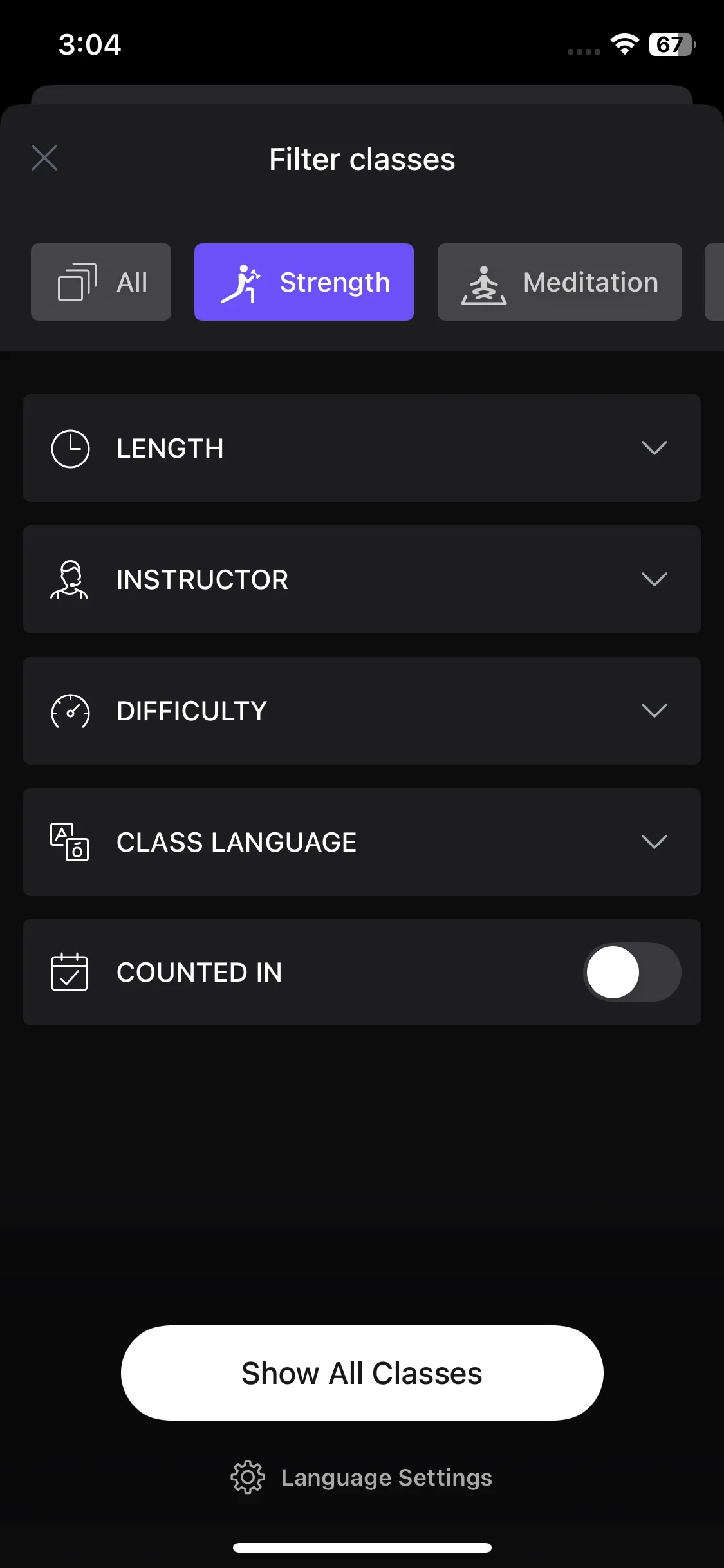Open Language Settings

[362, 1477]
